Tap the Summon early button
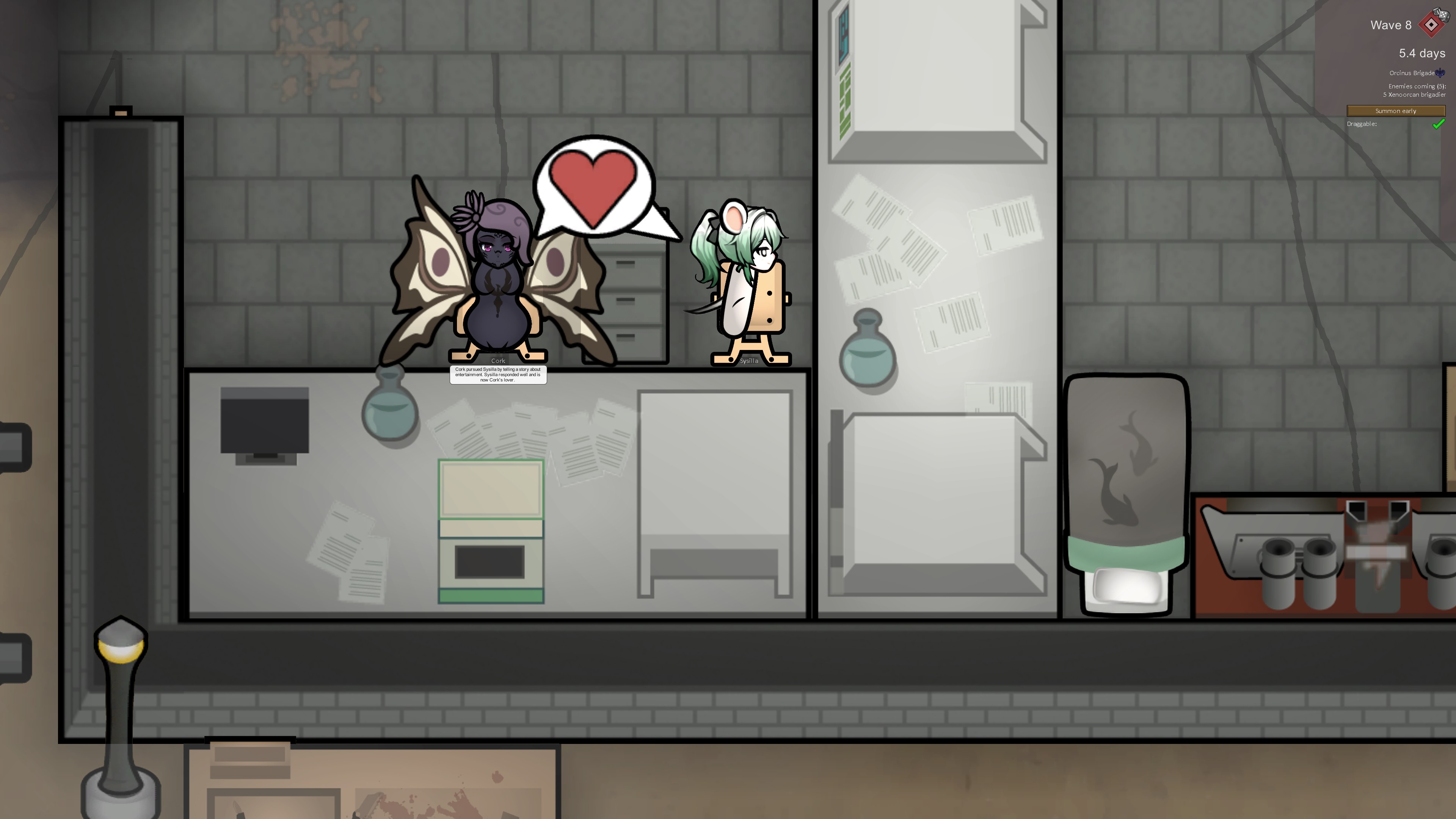 [x=1395, y=111]
